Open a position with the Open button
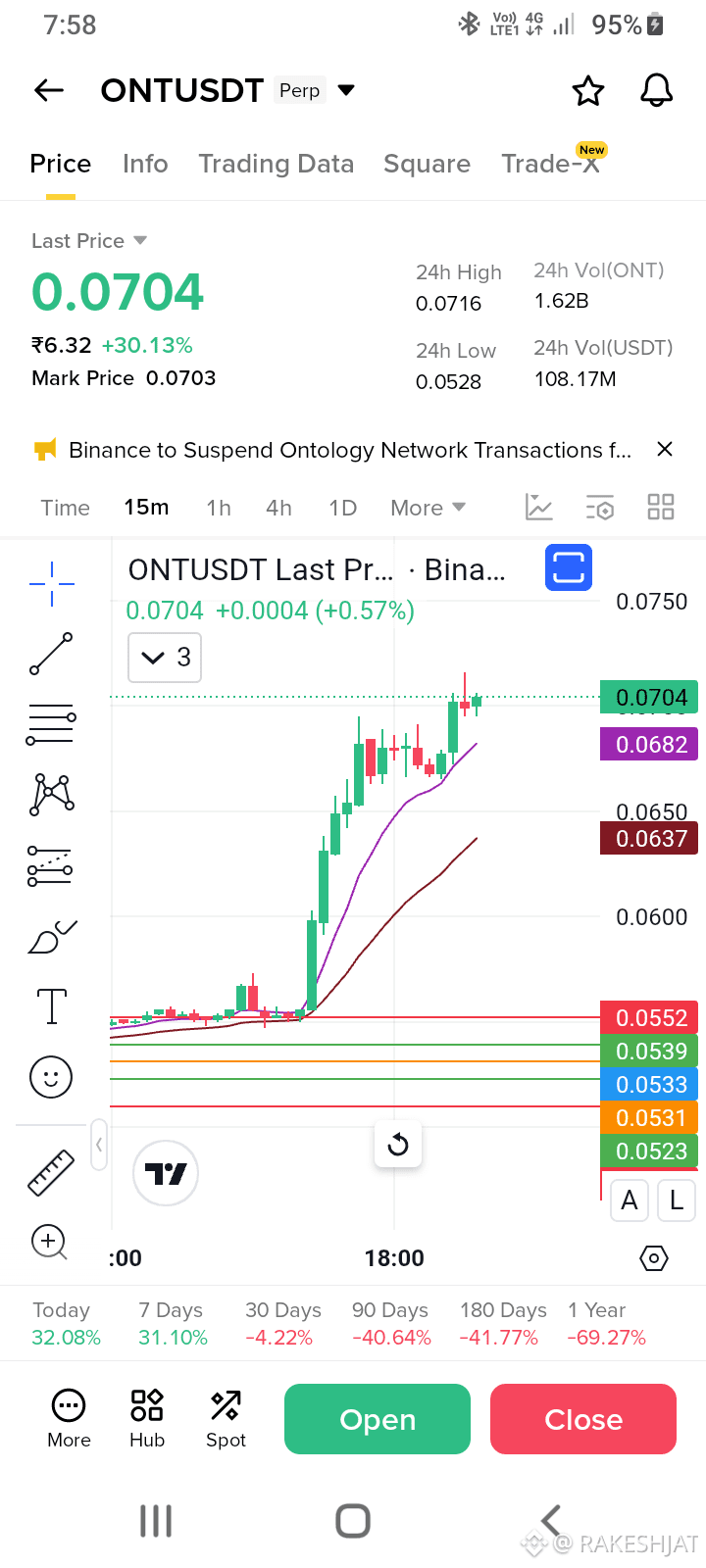Screen dimensions: 706x1568 378,1419
